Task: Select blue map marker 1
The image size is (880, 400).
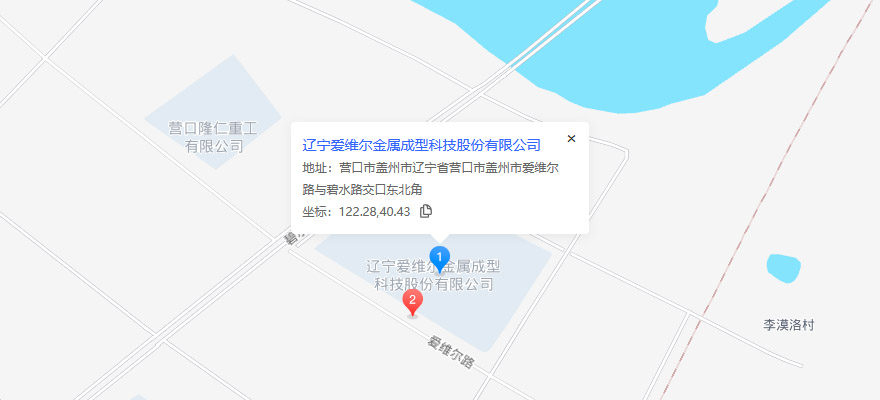Action: tap(439, 260)
